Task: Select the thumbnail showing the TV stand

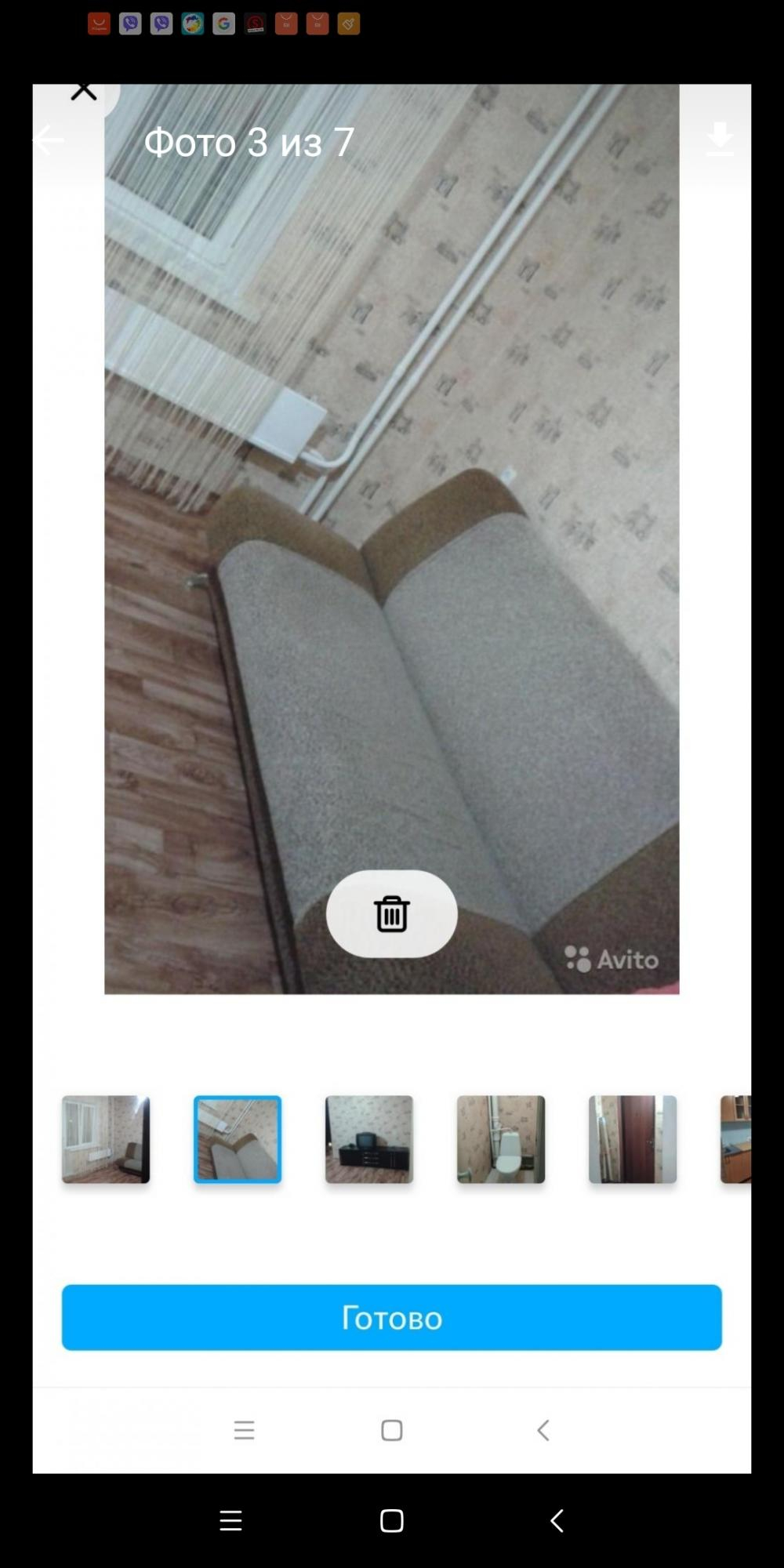Action: (x=369, y=1139)
